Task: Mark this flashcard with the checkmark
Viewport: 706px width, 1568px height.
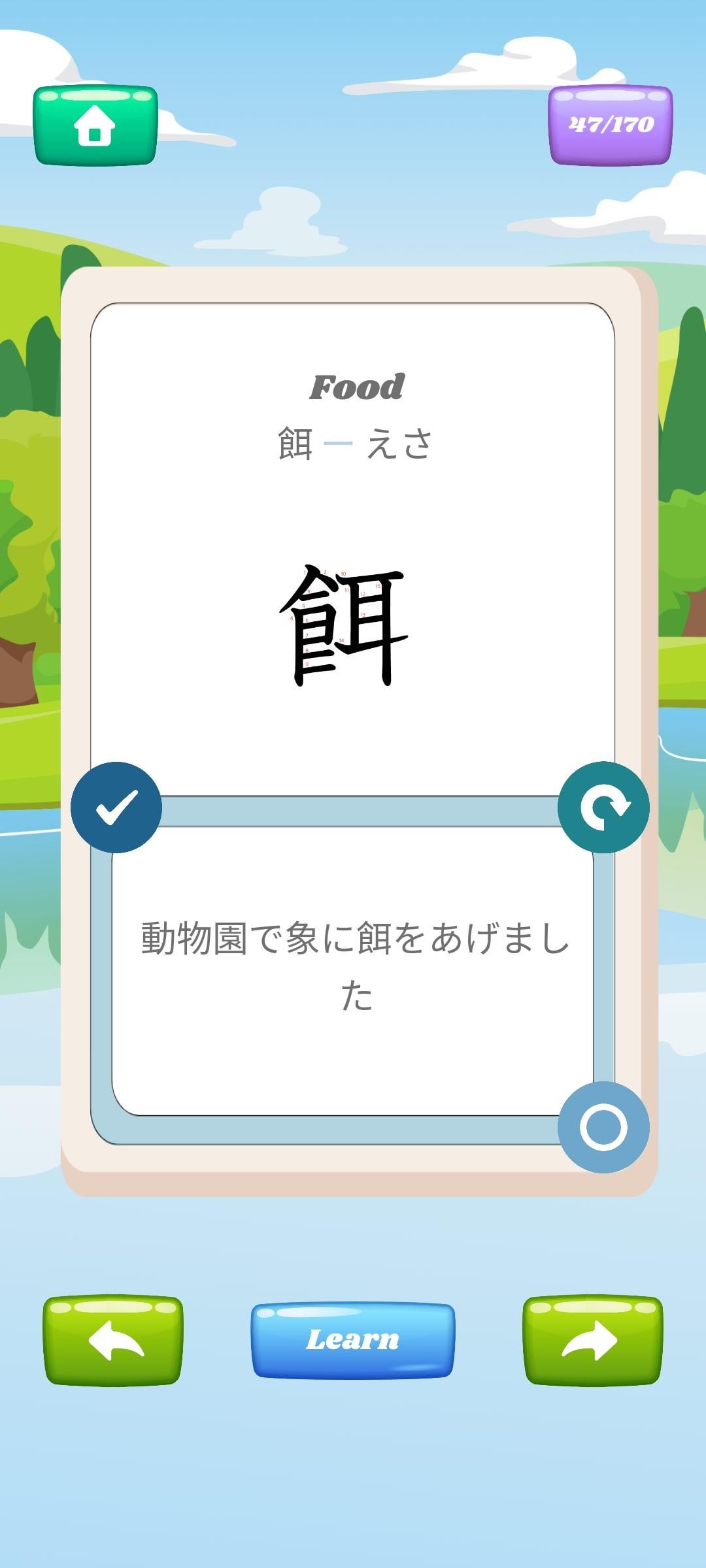Action: [116, 807]
